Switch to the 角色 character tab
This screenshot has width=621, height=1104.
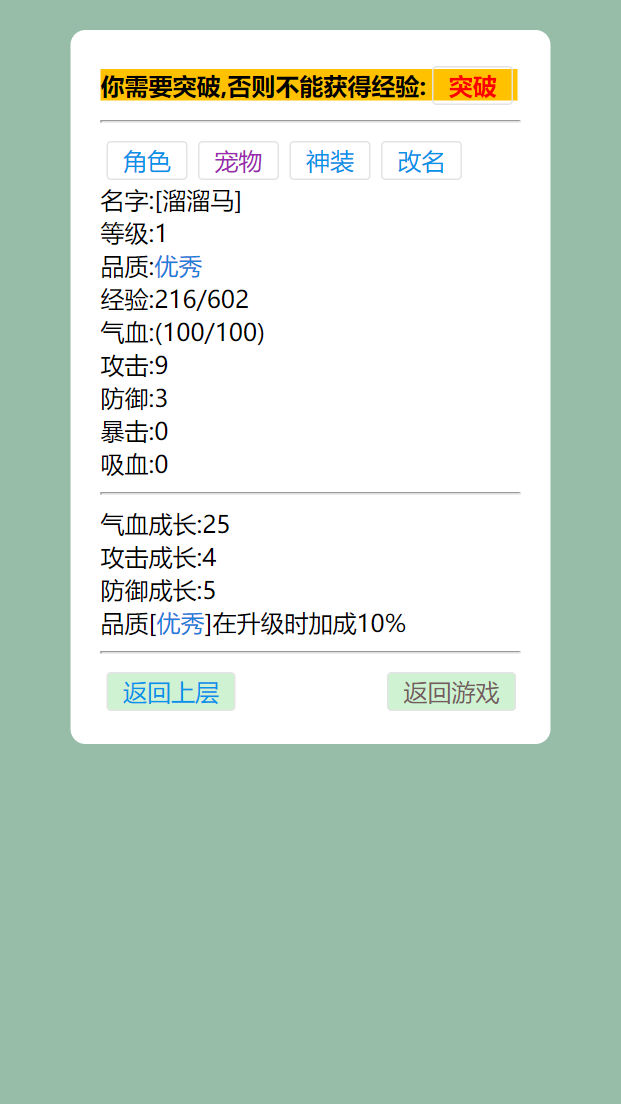147,161
